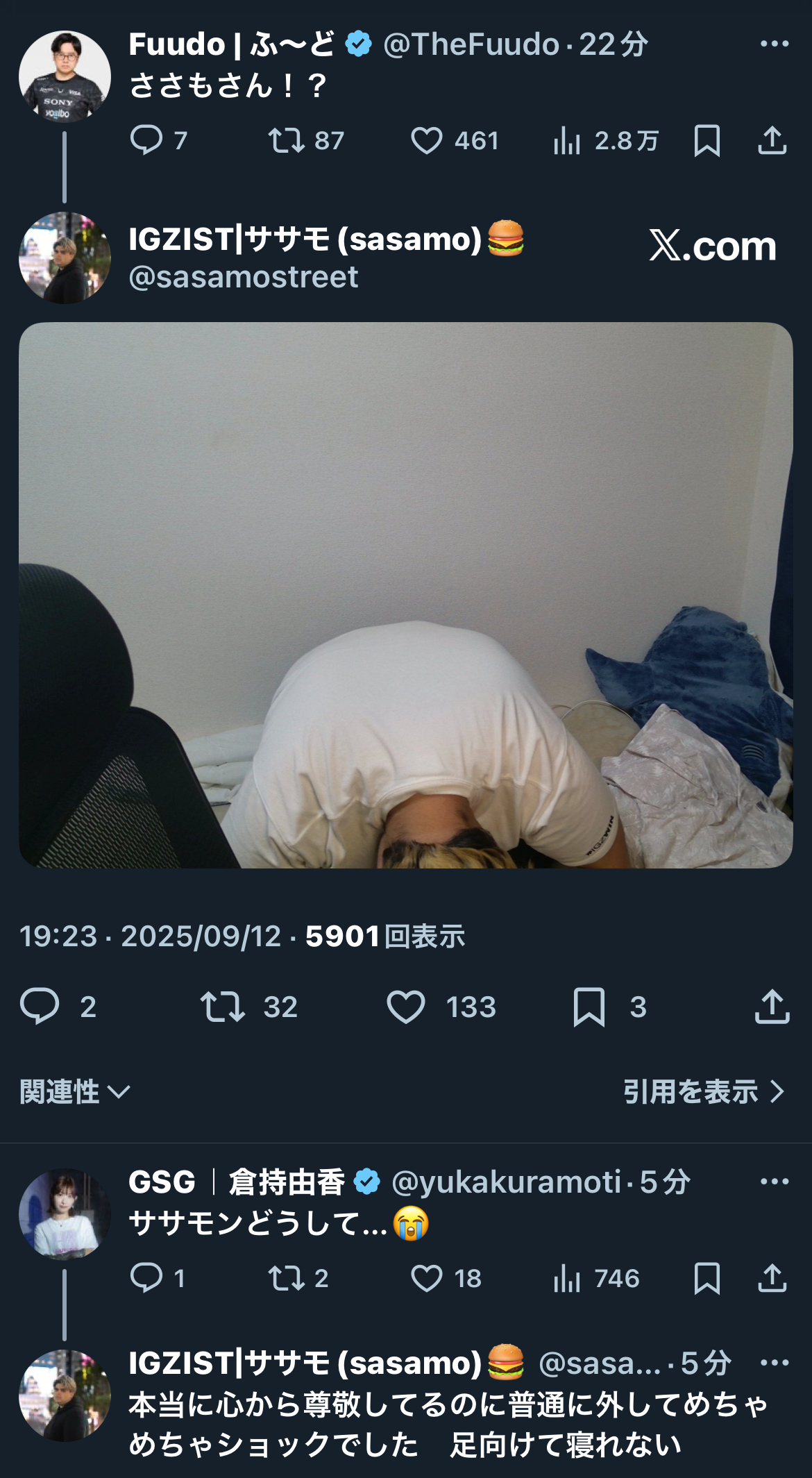Screen dimensions: 812x1478
Task: Open the overflow menu on Fuudo's post
Action: (775, 44)
